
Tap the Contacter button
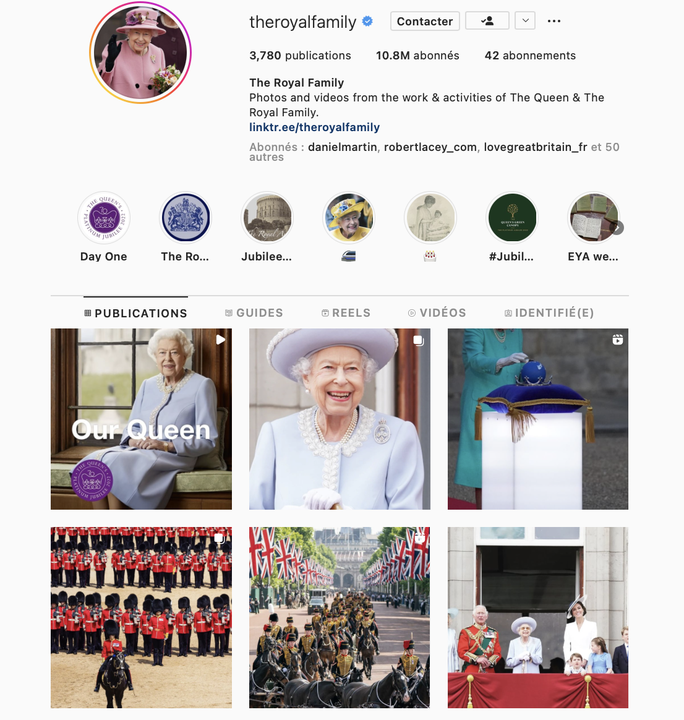click(x=424, y=21)
